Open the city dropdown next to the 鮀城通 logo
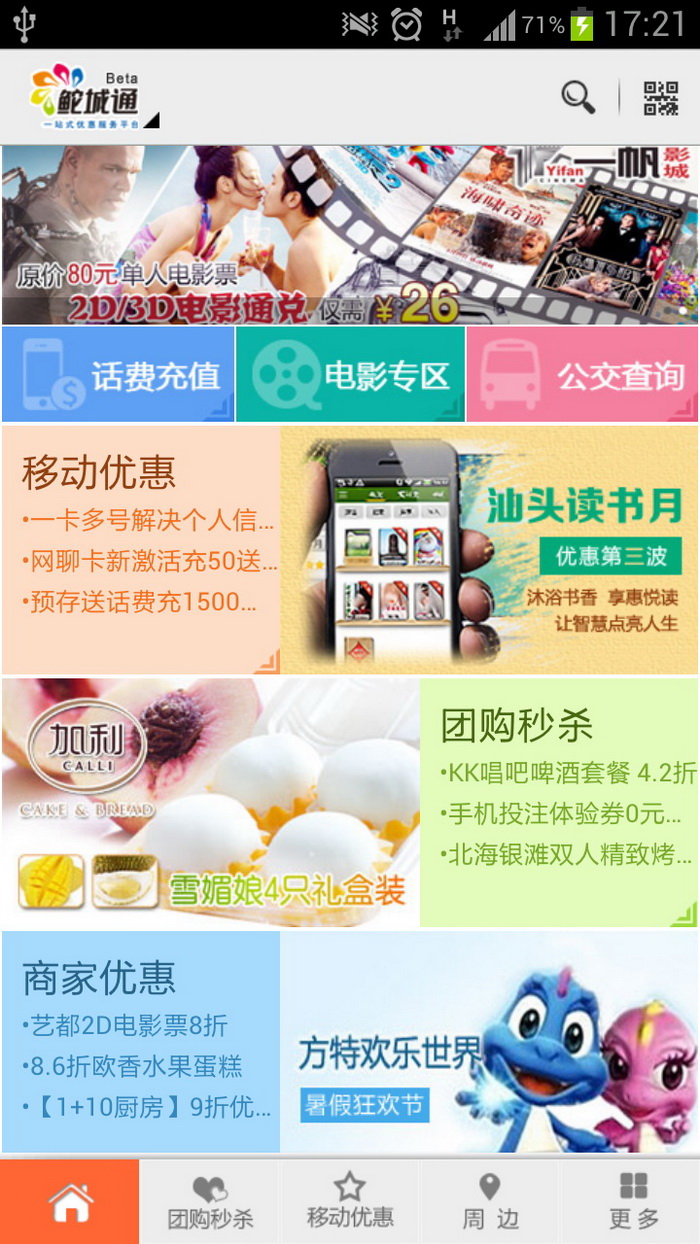The width and height of the screenshot is (700, 1244). pyautogui.click(x=151, y=121)
